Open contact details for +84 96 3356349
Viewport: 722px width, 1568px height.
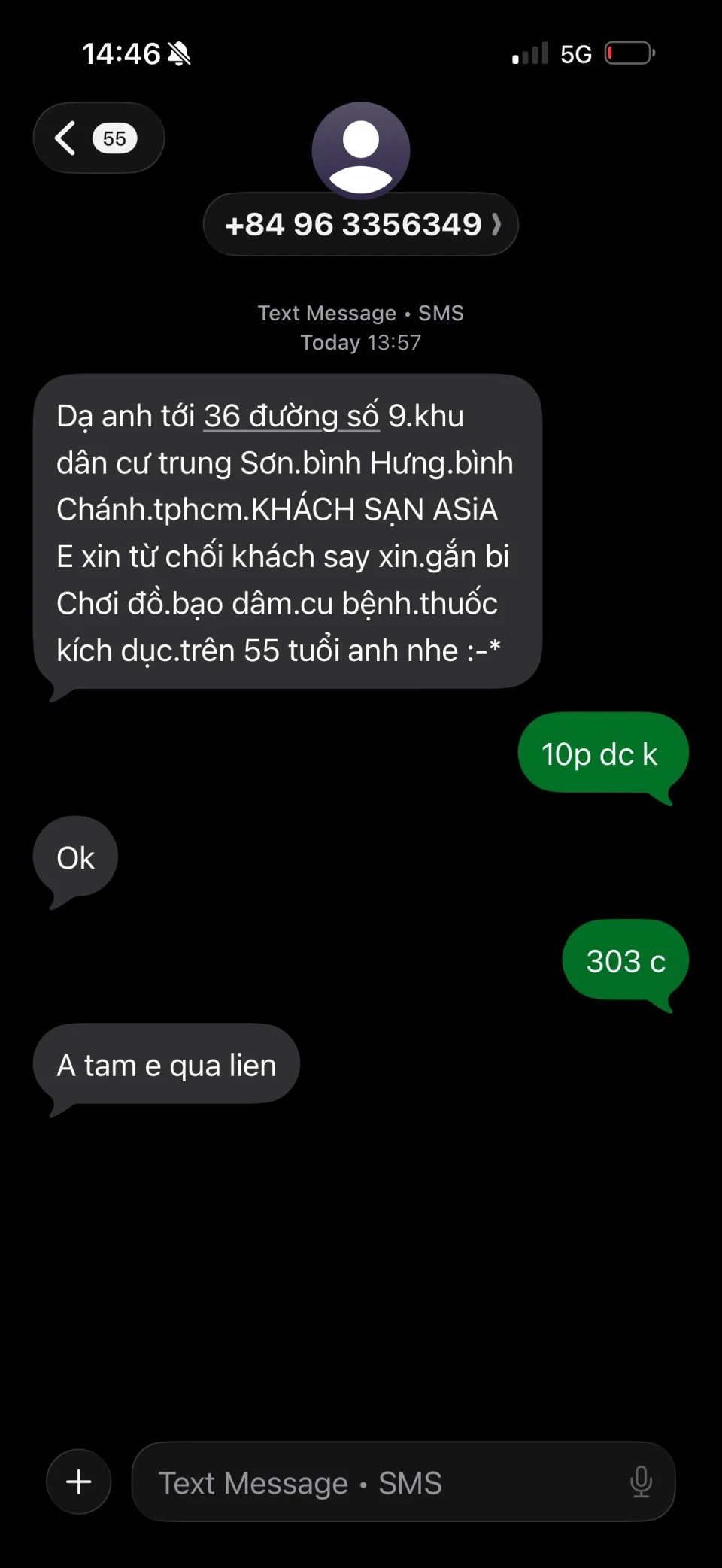pos(361,225)
